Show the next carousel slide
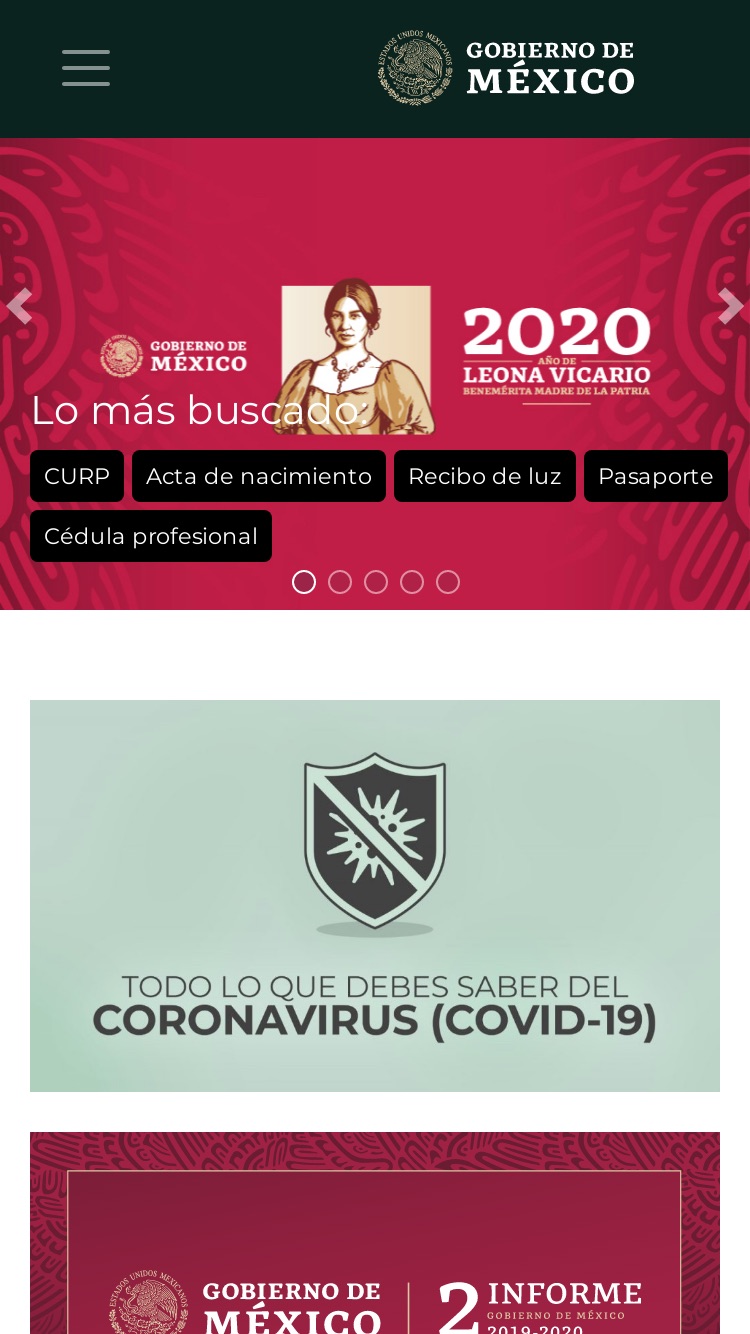Viewport: 750px width, 1334px height. pos(731,307)
